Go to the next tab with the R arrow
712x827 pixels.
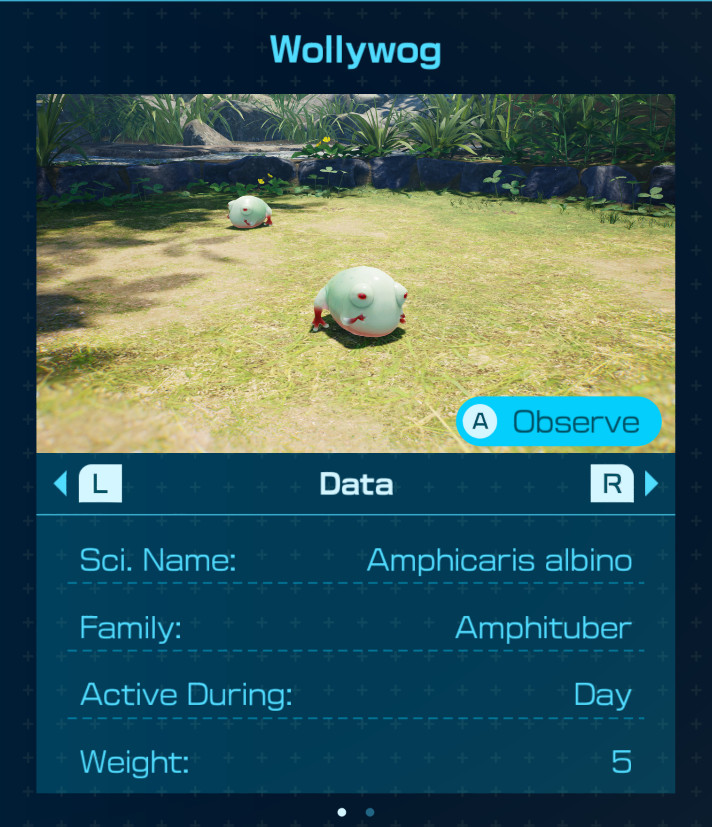[624, 484]
